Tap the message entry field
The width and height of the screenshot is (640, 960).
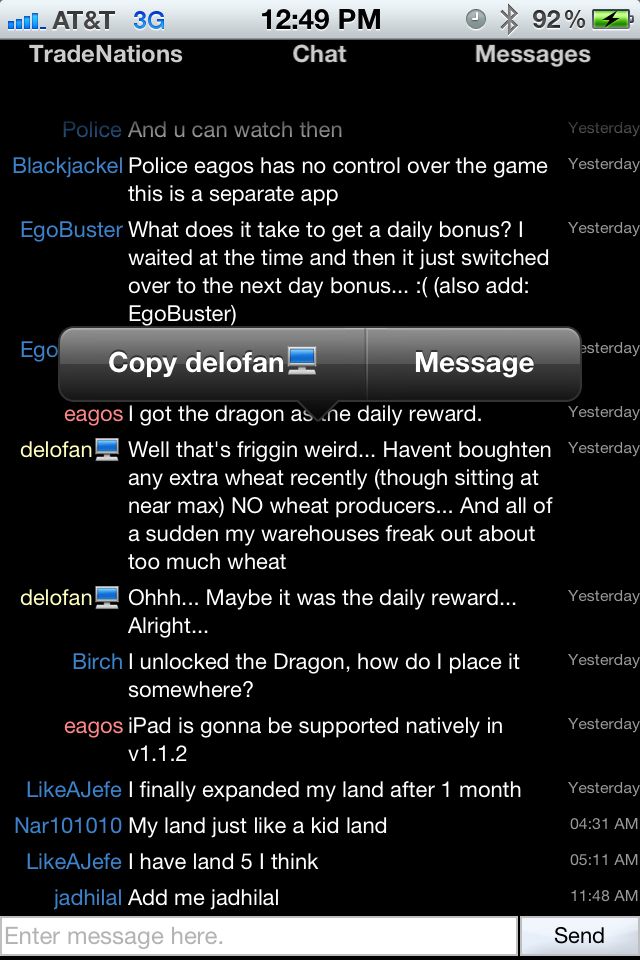(x=258, y=936)
